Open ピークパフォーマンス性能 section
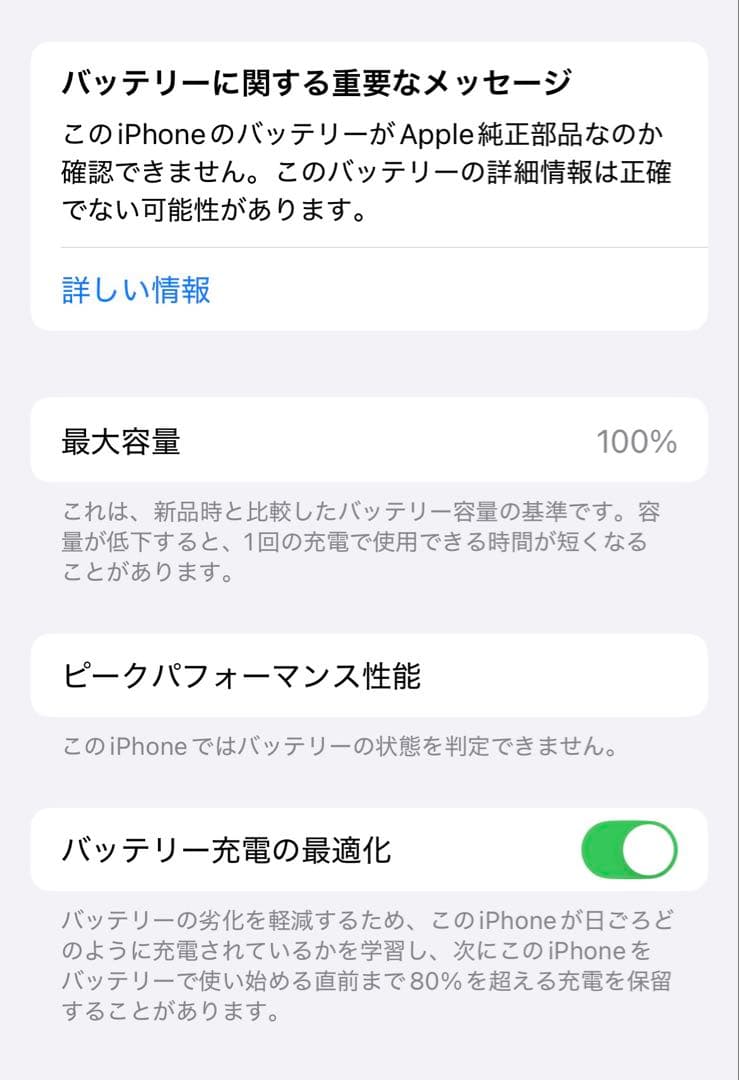 coord(370,676)
